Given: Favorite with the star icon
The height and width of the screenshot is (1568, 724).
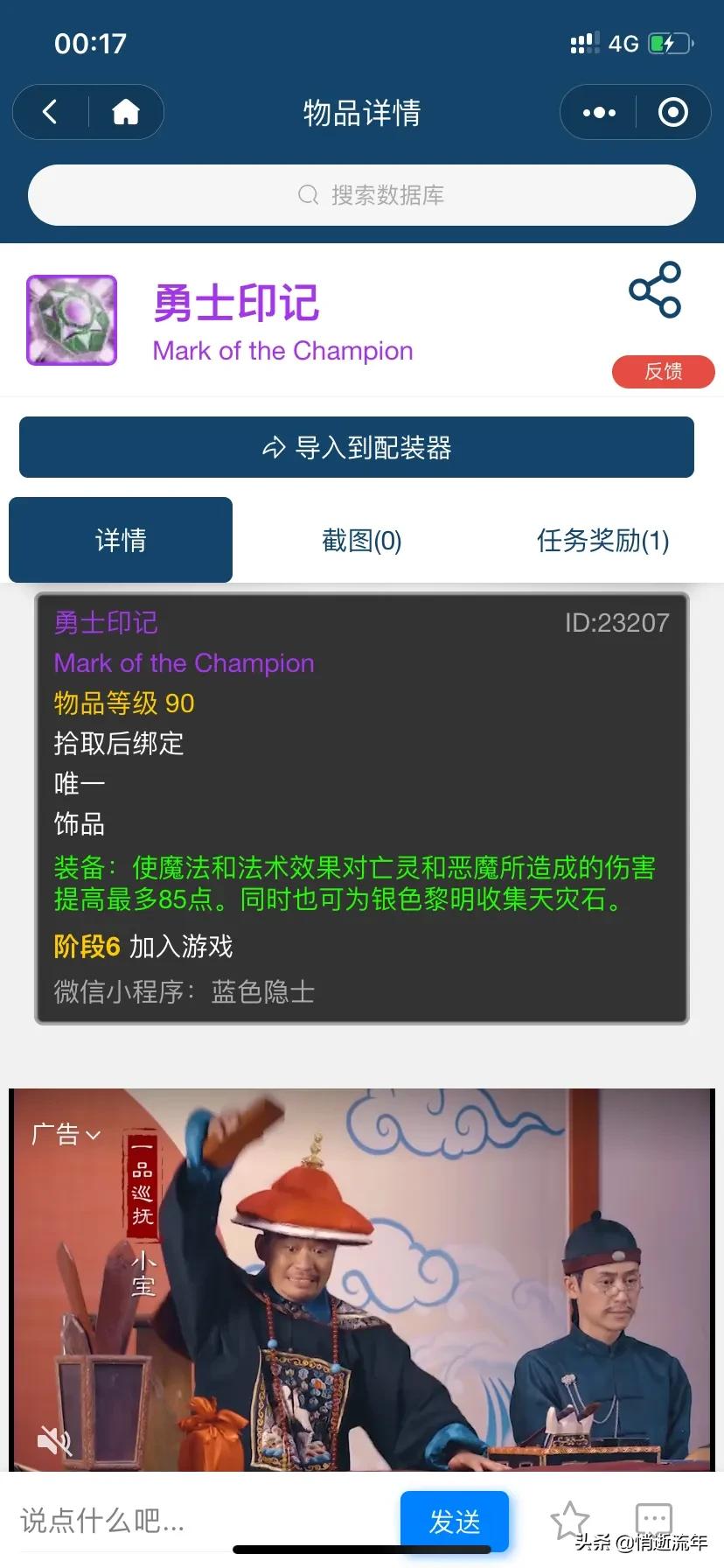Looking at the screenshot, I should 569,1520.
